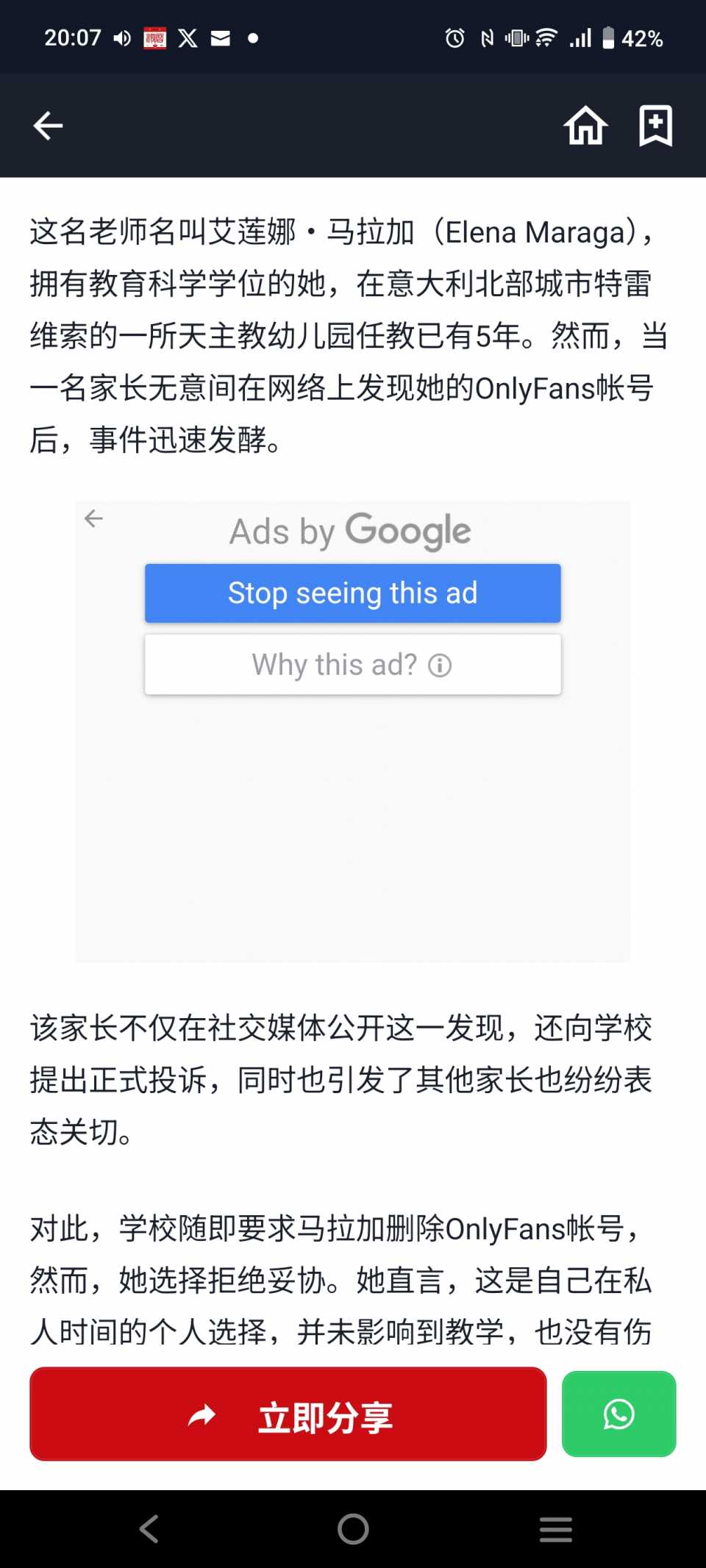Viewport: 706px width, 1568px height.
Task: Tap the back arrow in the ad panel
Action: coord(94,519)
